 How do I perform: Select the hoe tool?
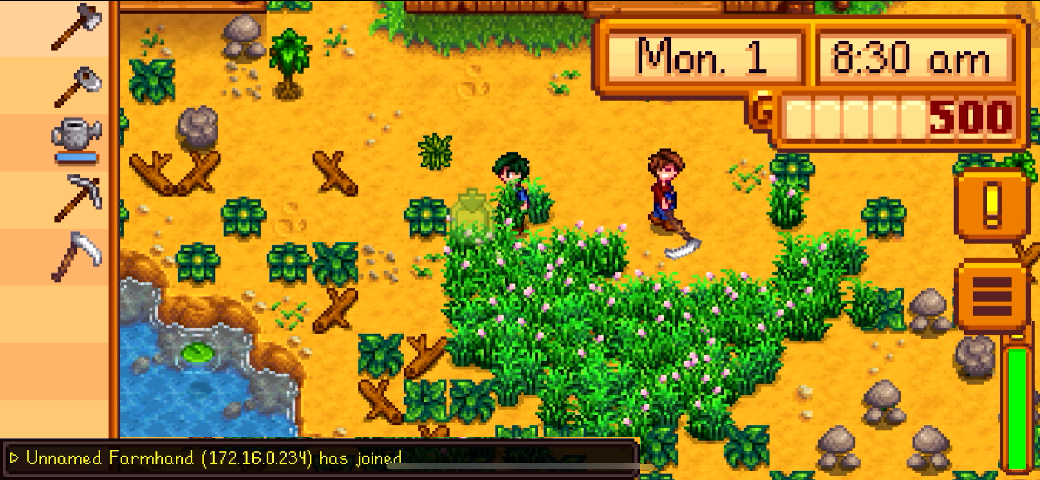coord(74,85)
